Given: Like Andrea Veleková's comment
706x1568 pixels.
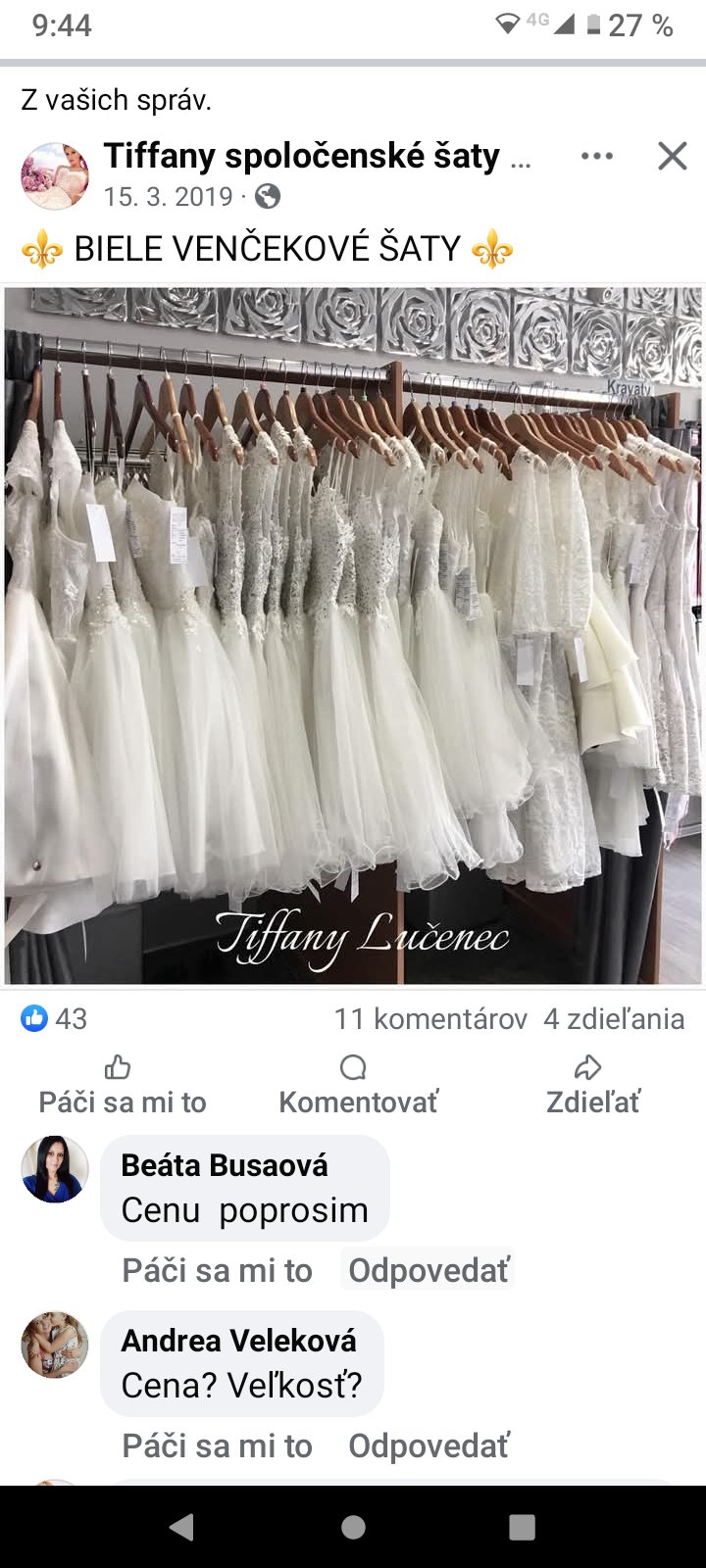Looking at the screenshot, I should [x=217, y=1445].
